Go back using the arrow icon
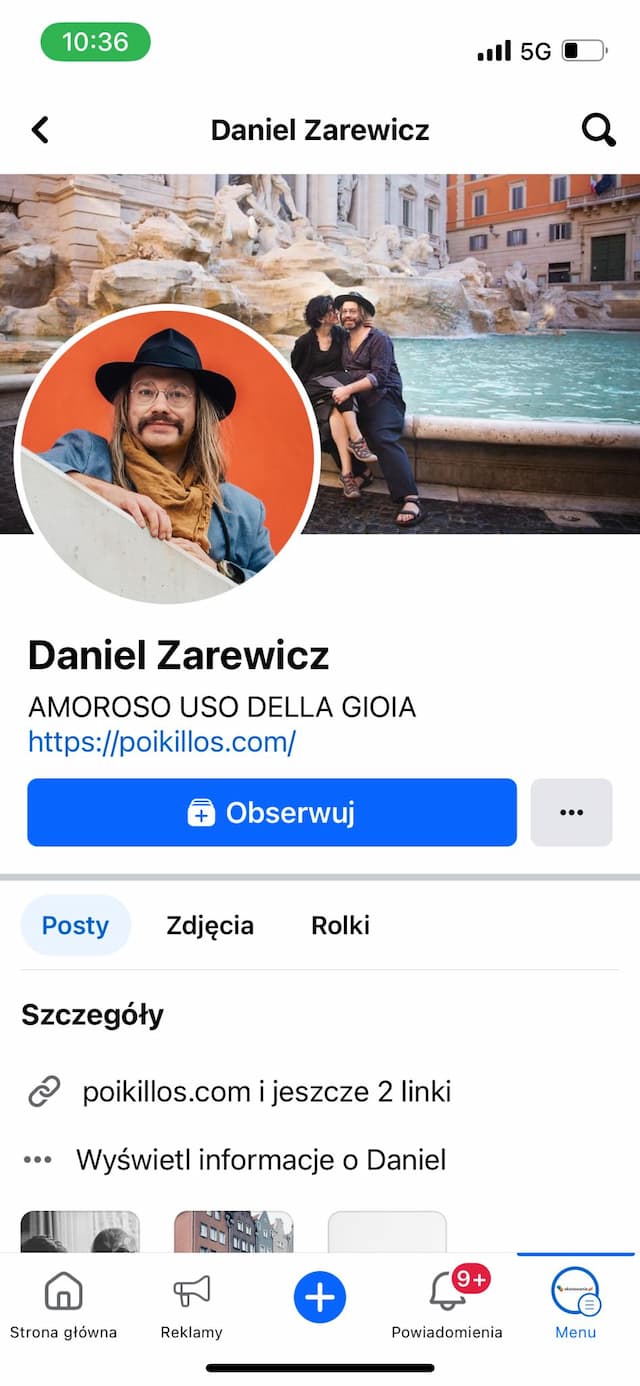This screenshot has width=640, height=1386. (x=40, y=130)
